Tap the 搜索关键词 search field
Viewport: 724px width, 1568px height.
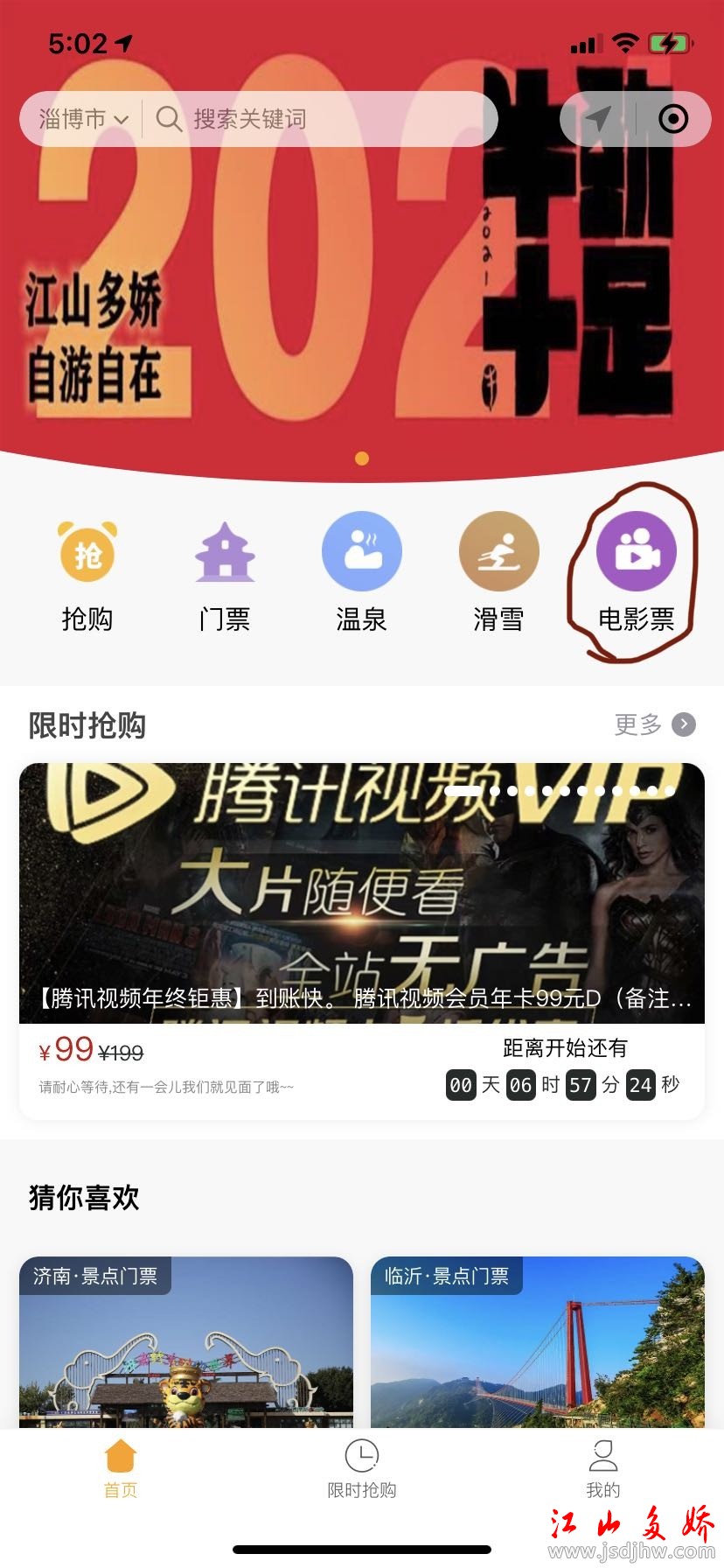(315, 119)
